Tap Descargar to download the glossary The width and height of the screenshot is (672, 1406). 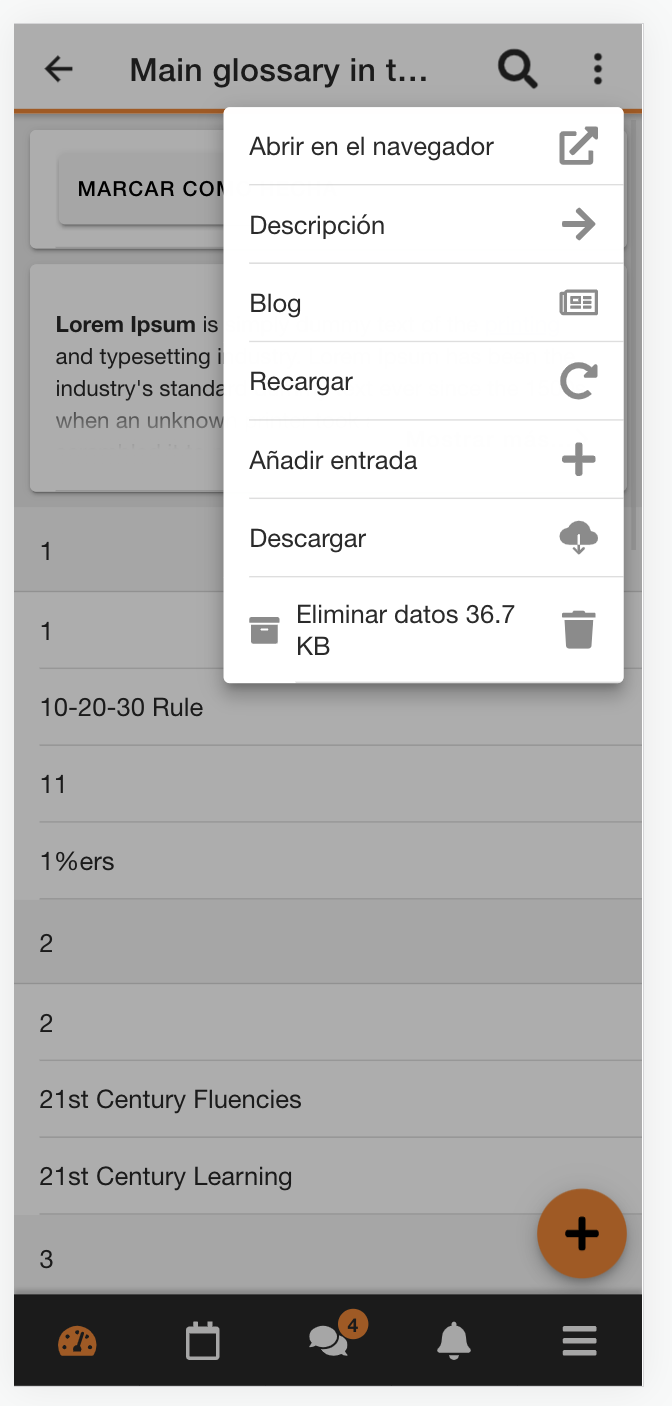[423, 538]
